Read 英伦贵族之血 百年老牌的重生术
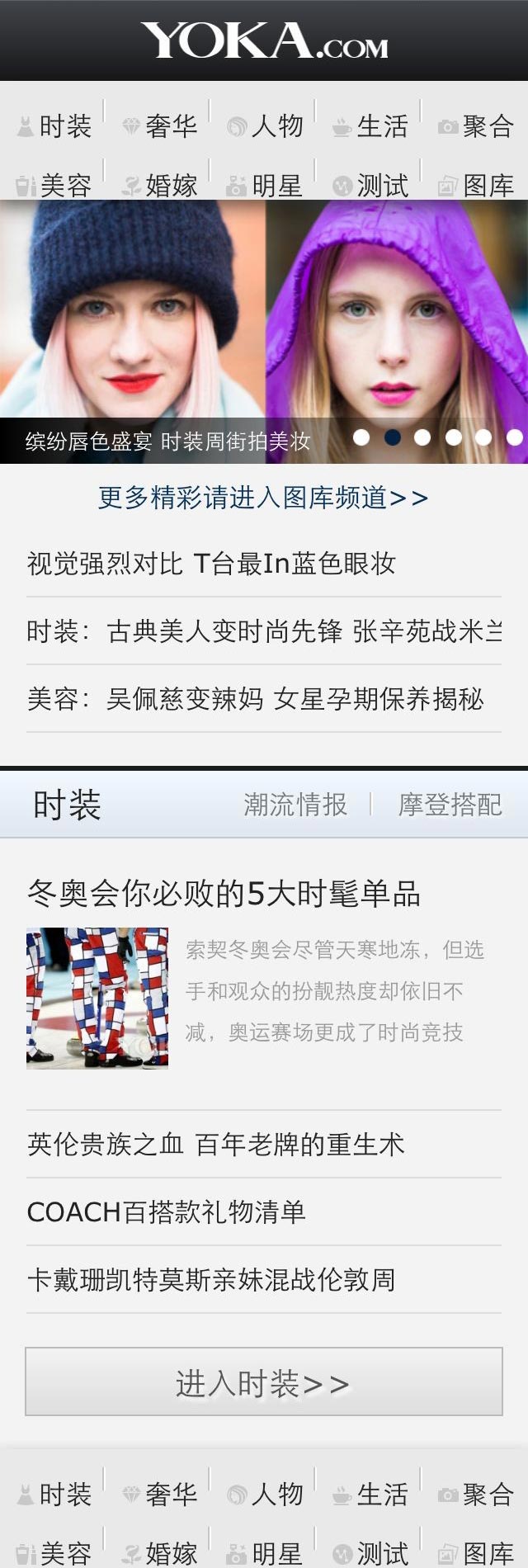 click(x=216, y=1145)
